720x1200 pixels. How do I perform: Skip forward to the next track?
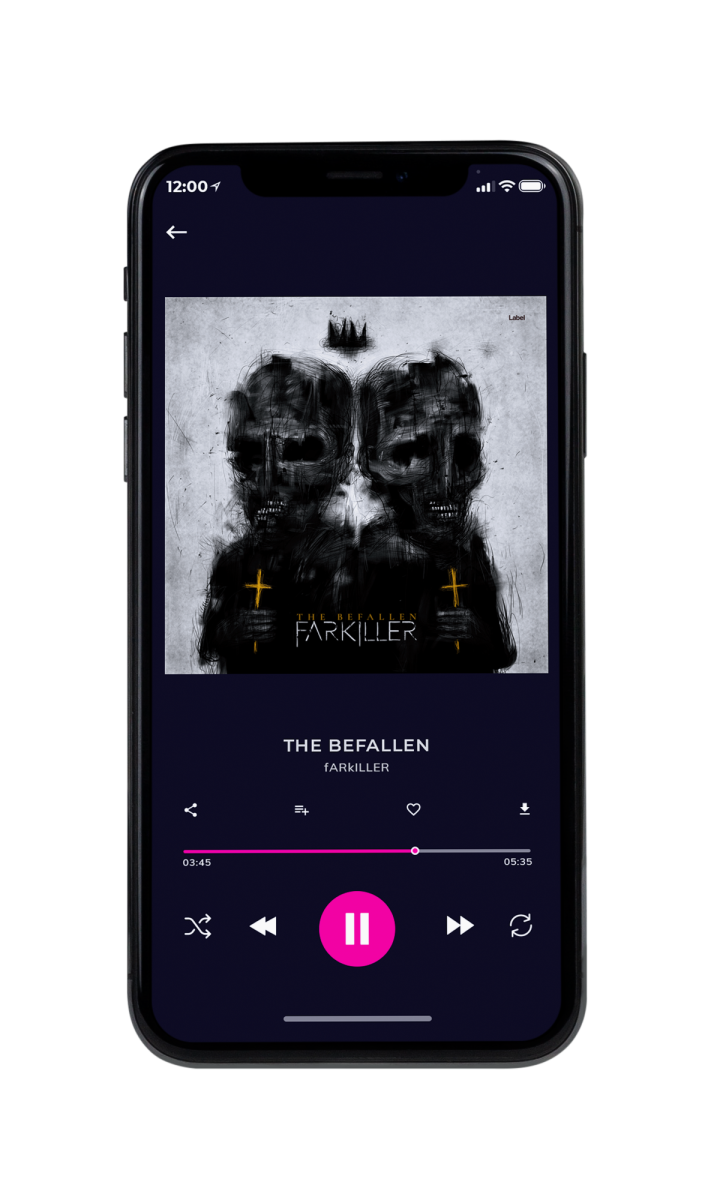click(x=460, y=926)
